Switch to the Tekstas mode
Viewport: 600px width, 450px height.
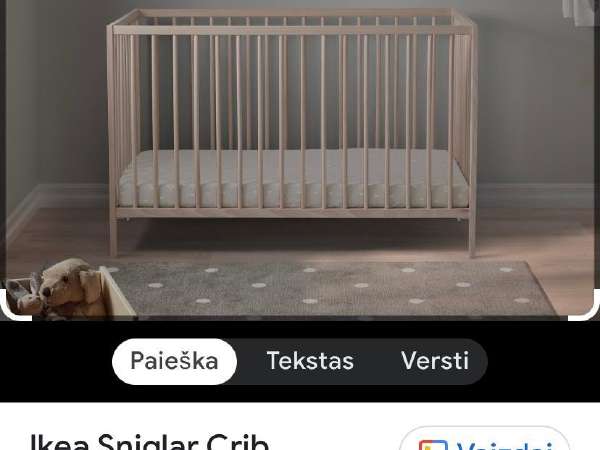pos(310,361)
